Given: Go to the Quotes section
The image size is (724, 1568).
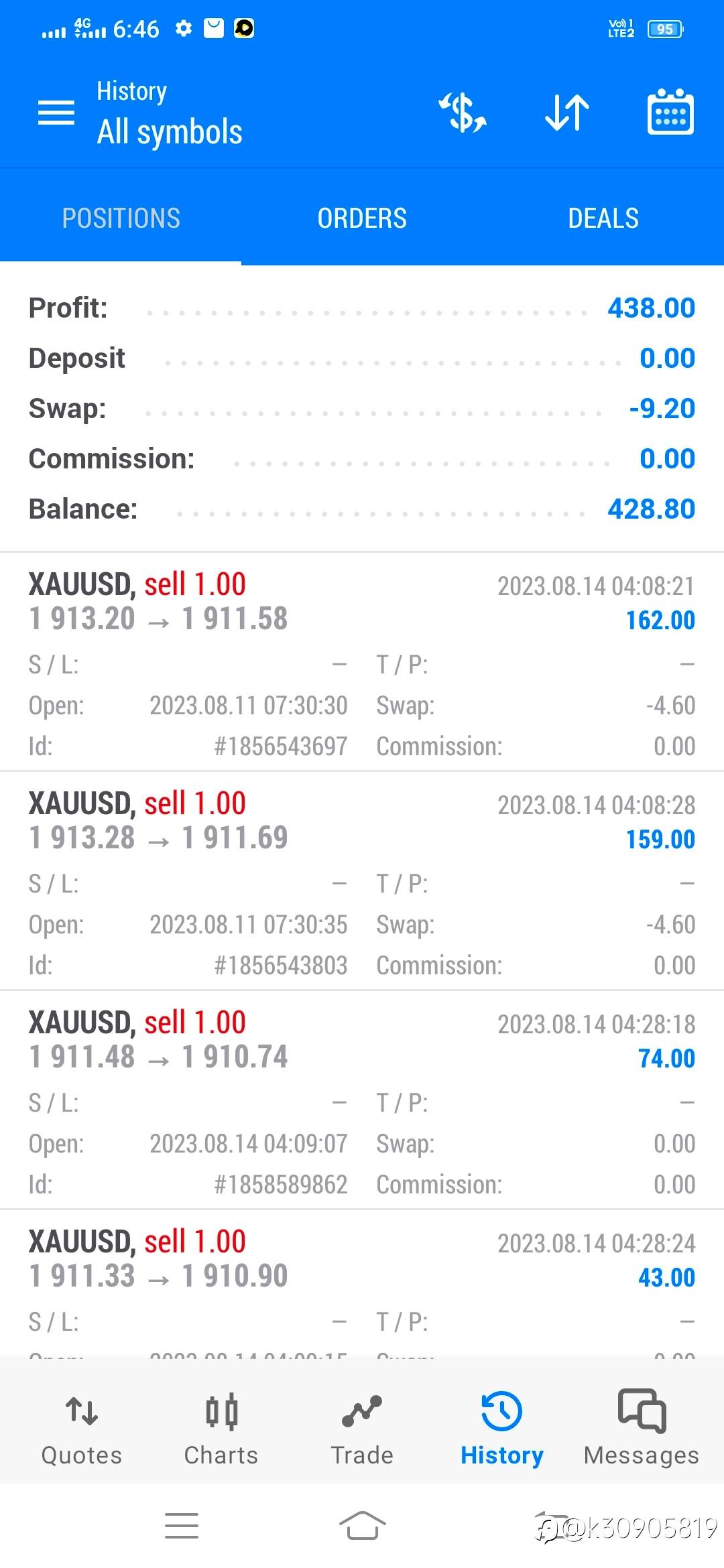Looking at the screenshot, I should (82, 1428).
